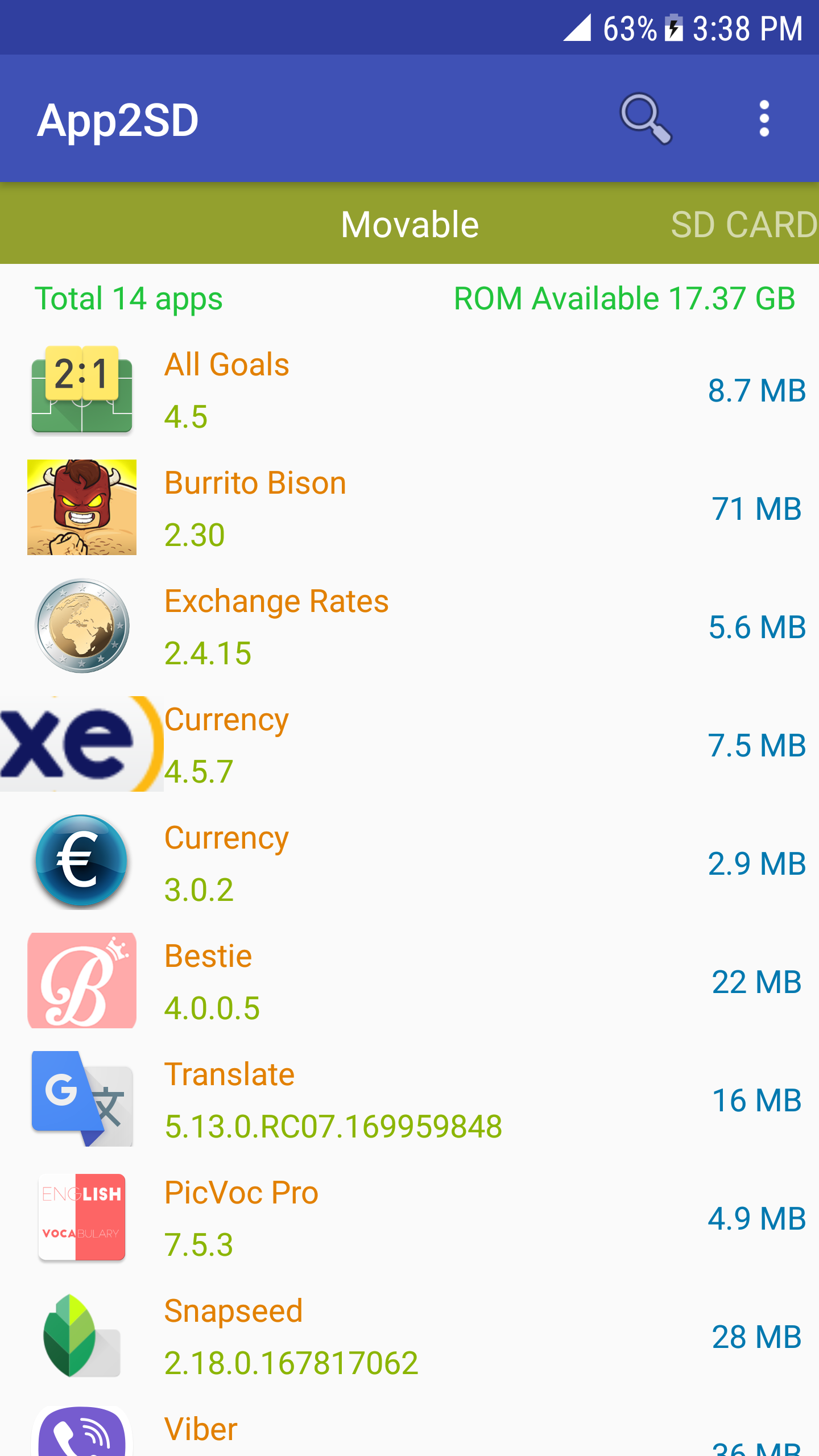This screenshot has height=1456, width=819.
Task: Tap the Euro Currency app icon
Action: (81, 861)
